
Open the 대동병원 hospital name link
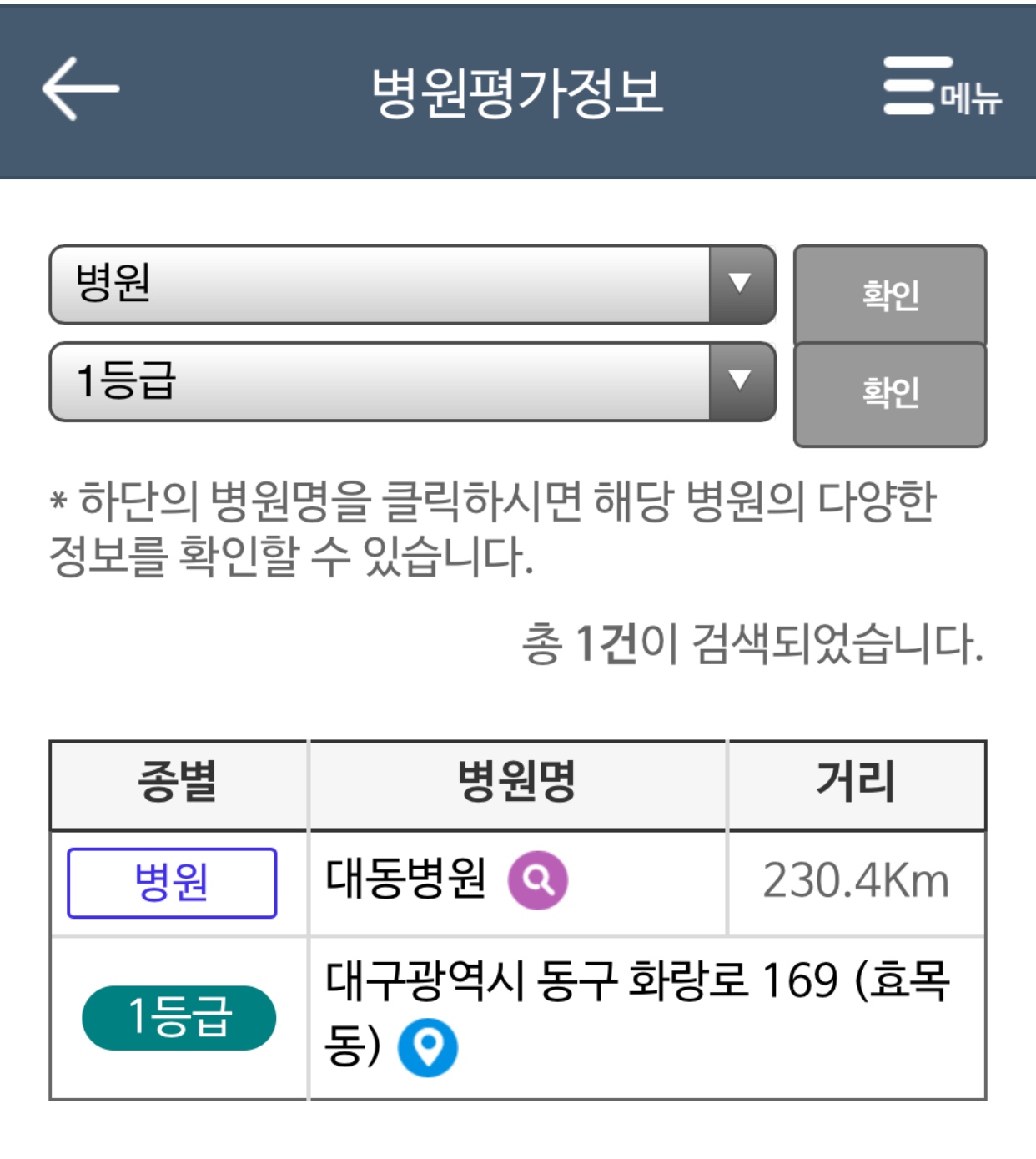[x=405, y=879]
